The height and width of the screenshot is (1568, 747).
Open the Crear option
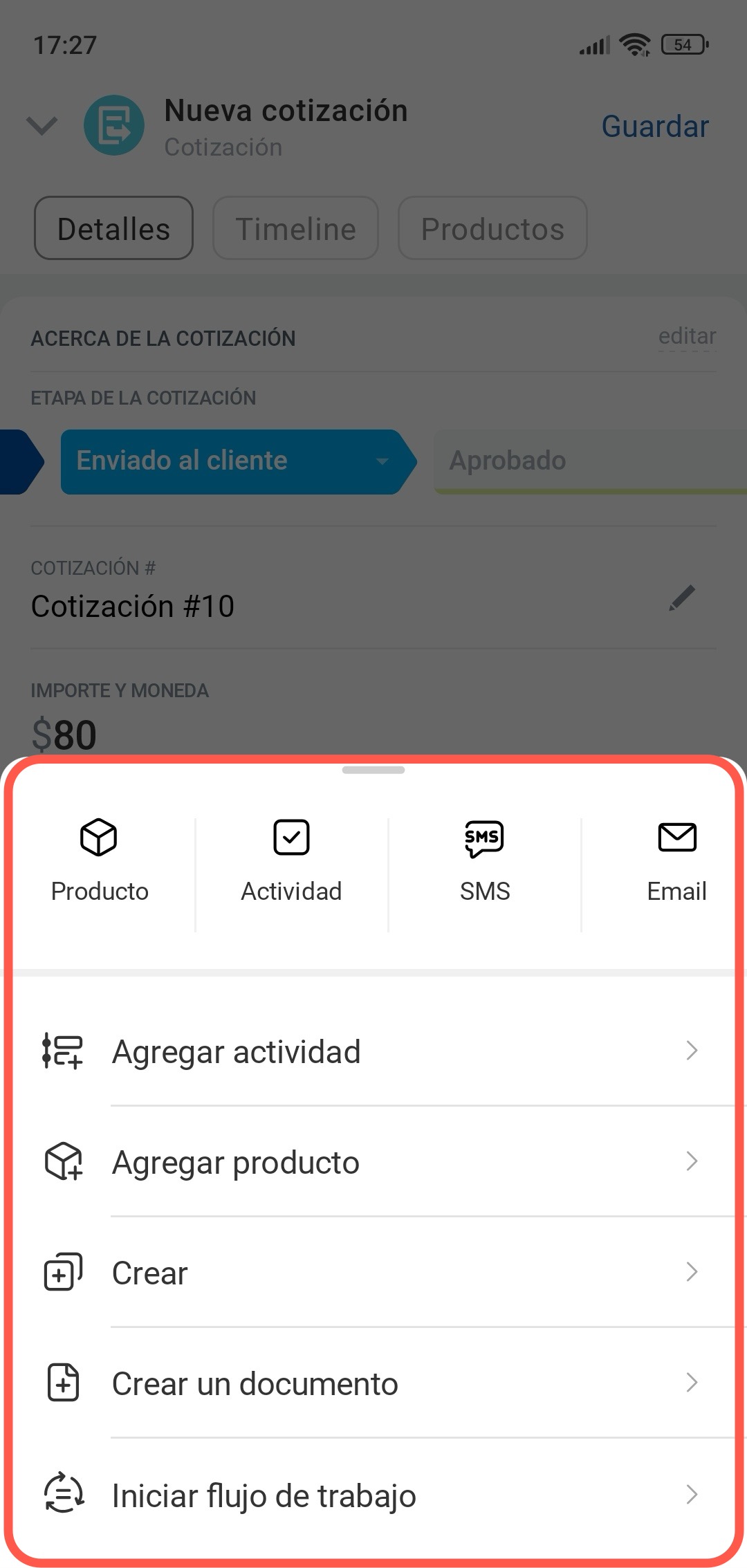[x=373, y=1273]
